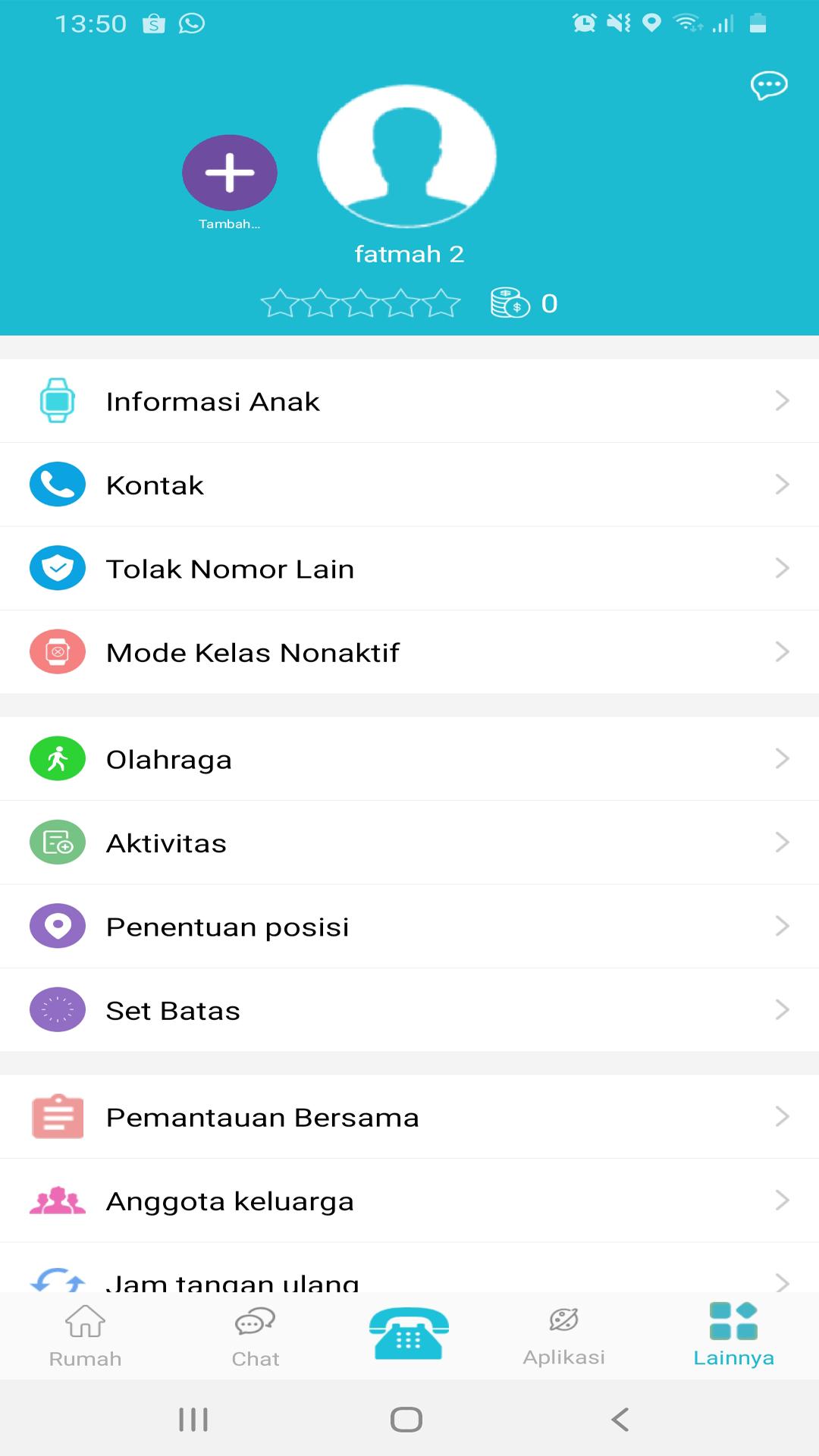
Task: Open Jam tangan ulang row
Action: [x=409, y=1280]
